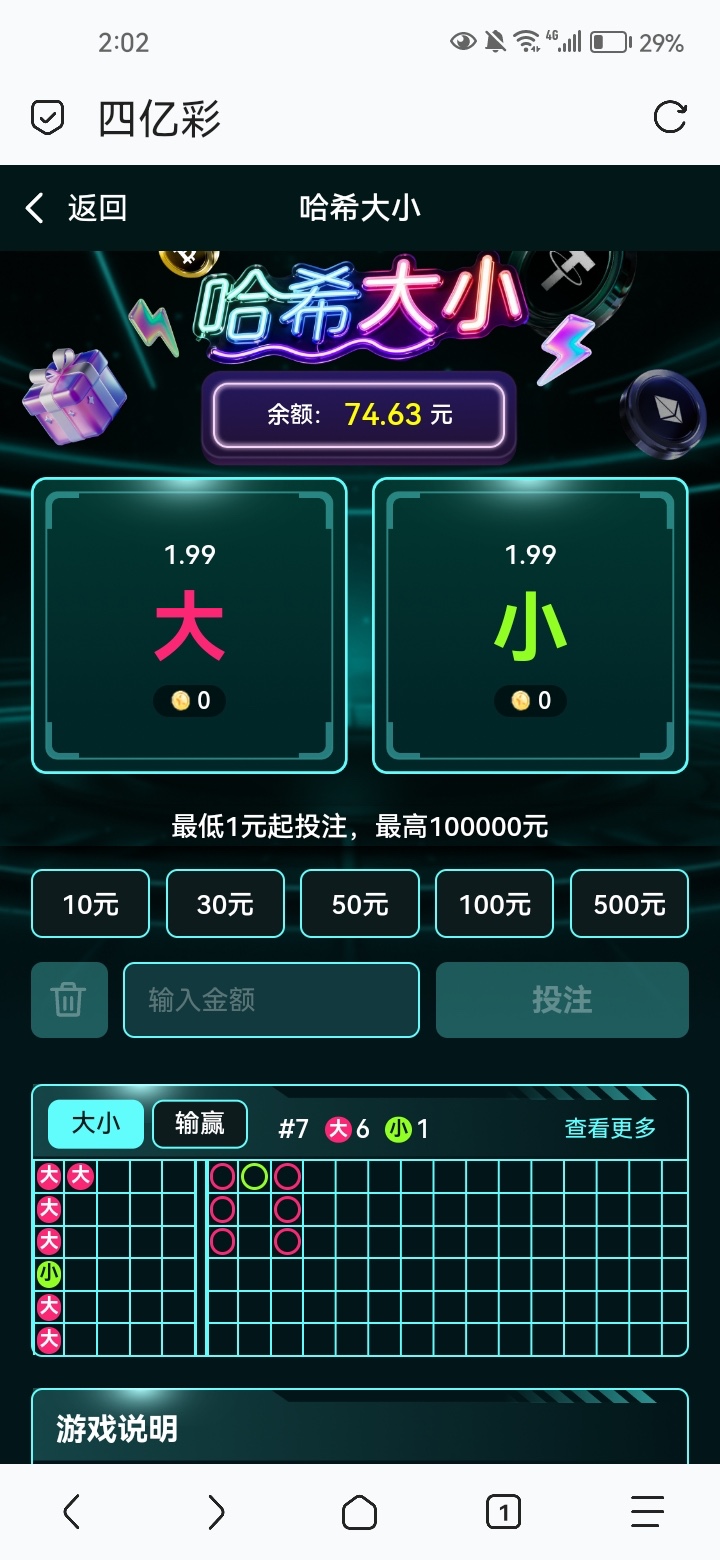Go to the browser home page
Screen dimensions: 720x1560
360,1512
